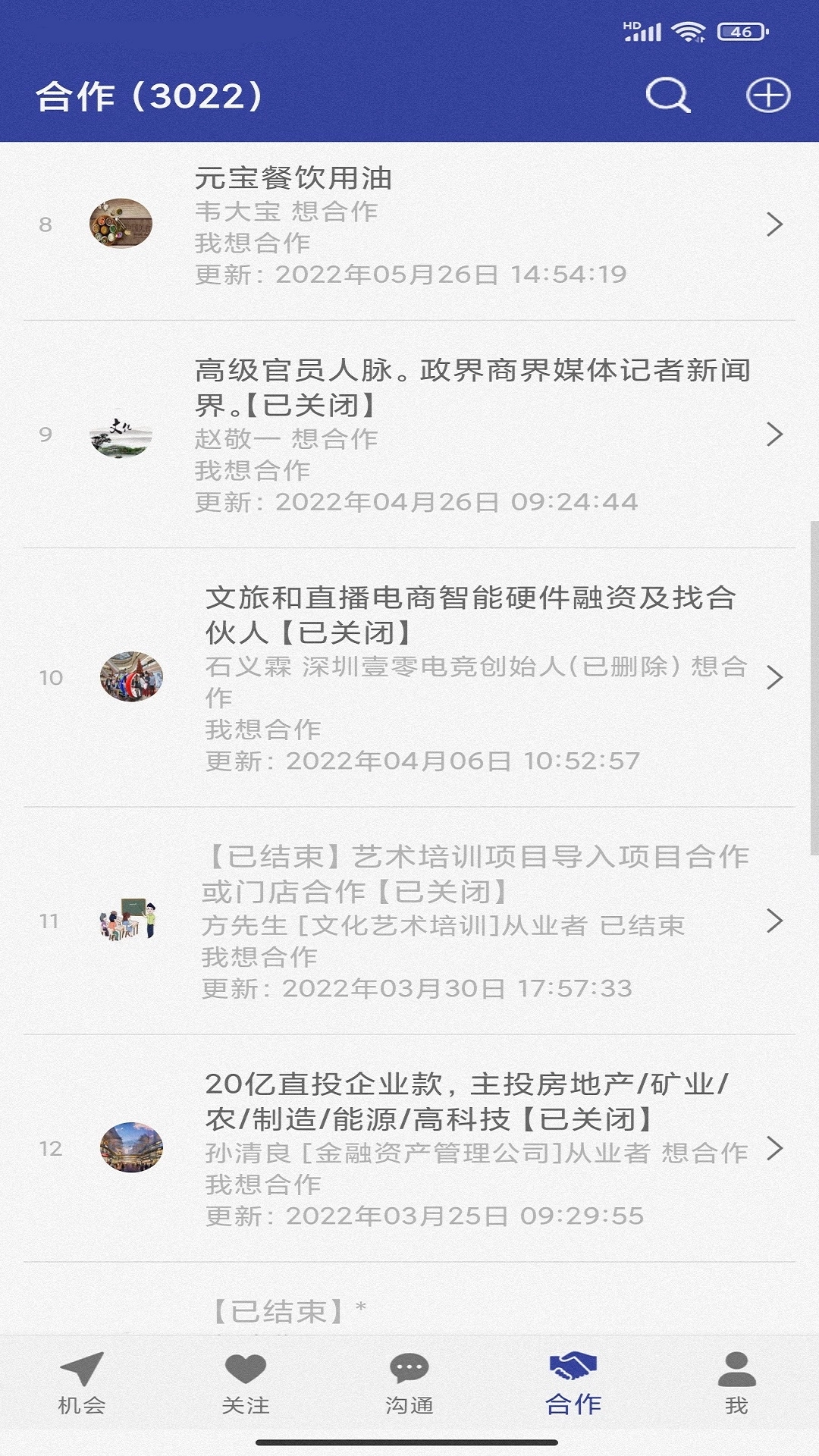This screenshot has width=819, height=1456.
Task: Open the search icon in the top bar
Action: click(667, 96)
